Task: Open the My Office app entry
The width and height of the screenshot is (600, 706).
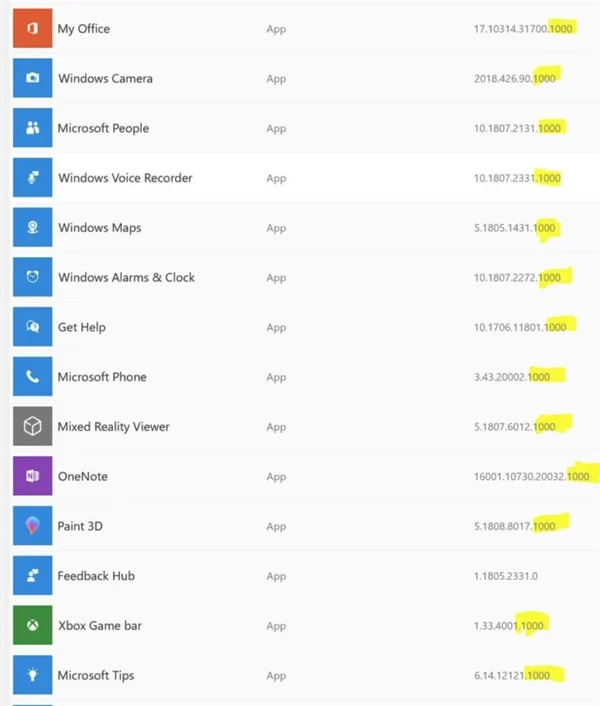Action: coord(84,29)
